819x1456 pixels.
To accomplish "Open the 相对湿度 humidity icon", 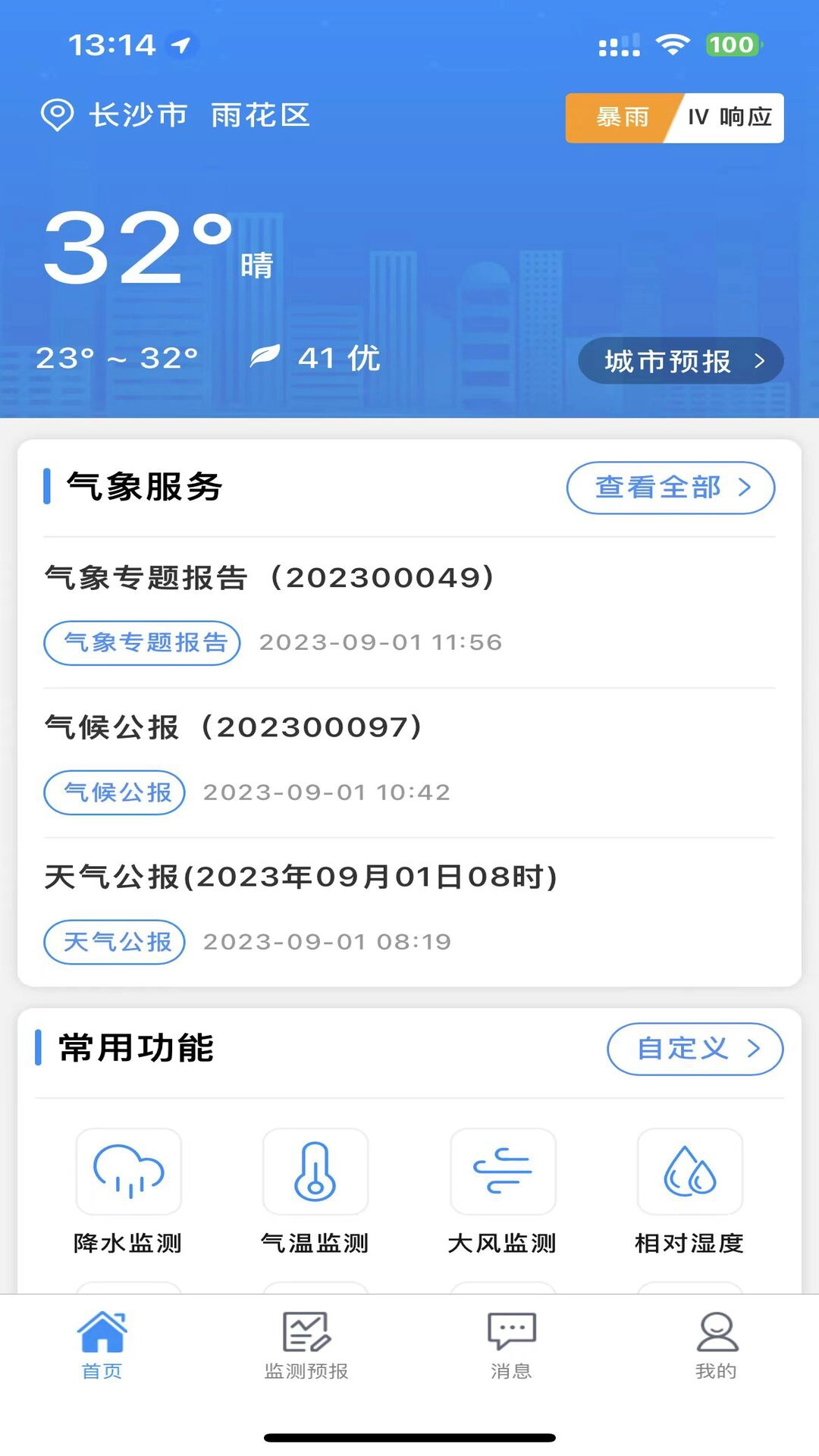I will tap(689, 1170).
